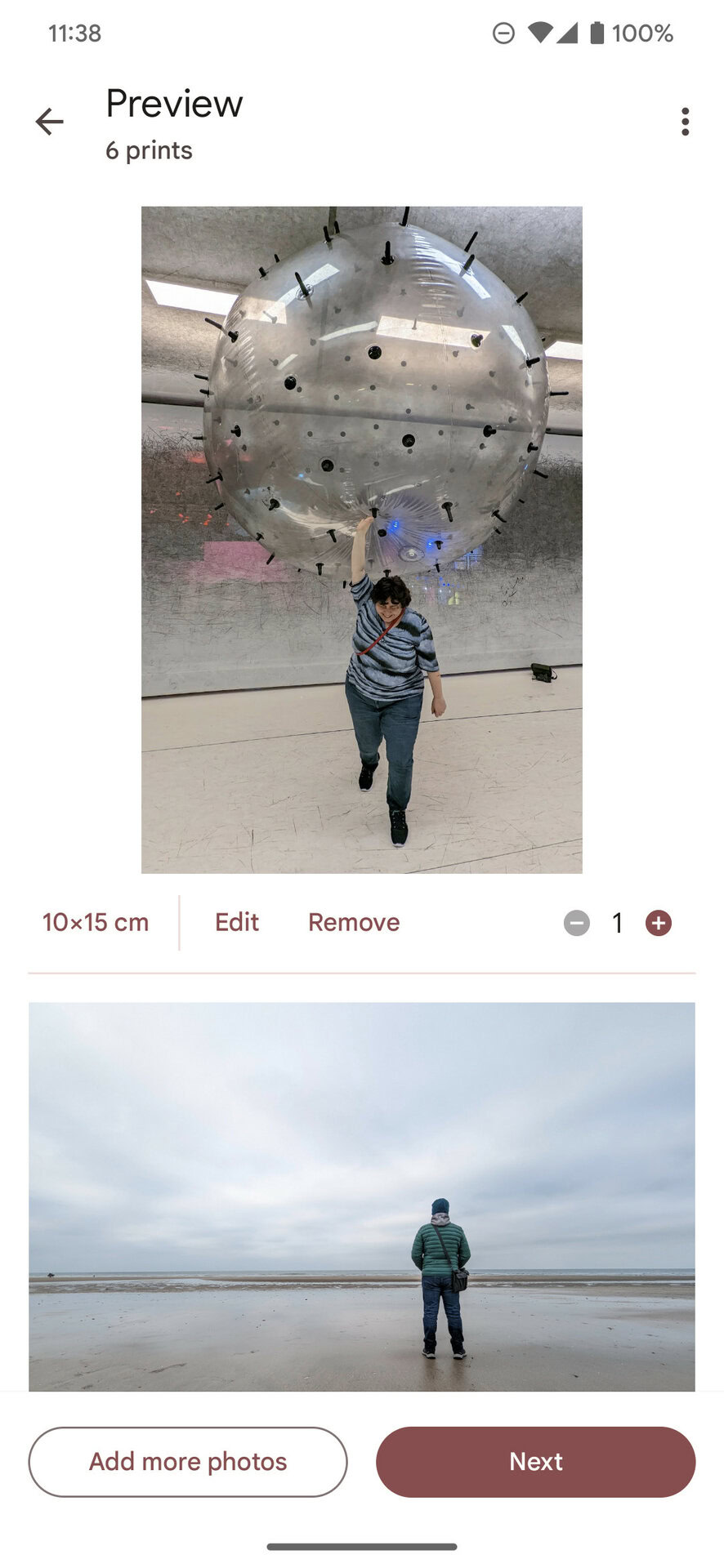This screenshot has height=1568, width=724.
Task: Increase print quantity with plus
Action: pos(659,923)
